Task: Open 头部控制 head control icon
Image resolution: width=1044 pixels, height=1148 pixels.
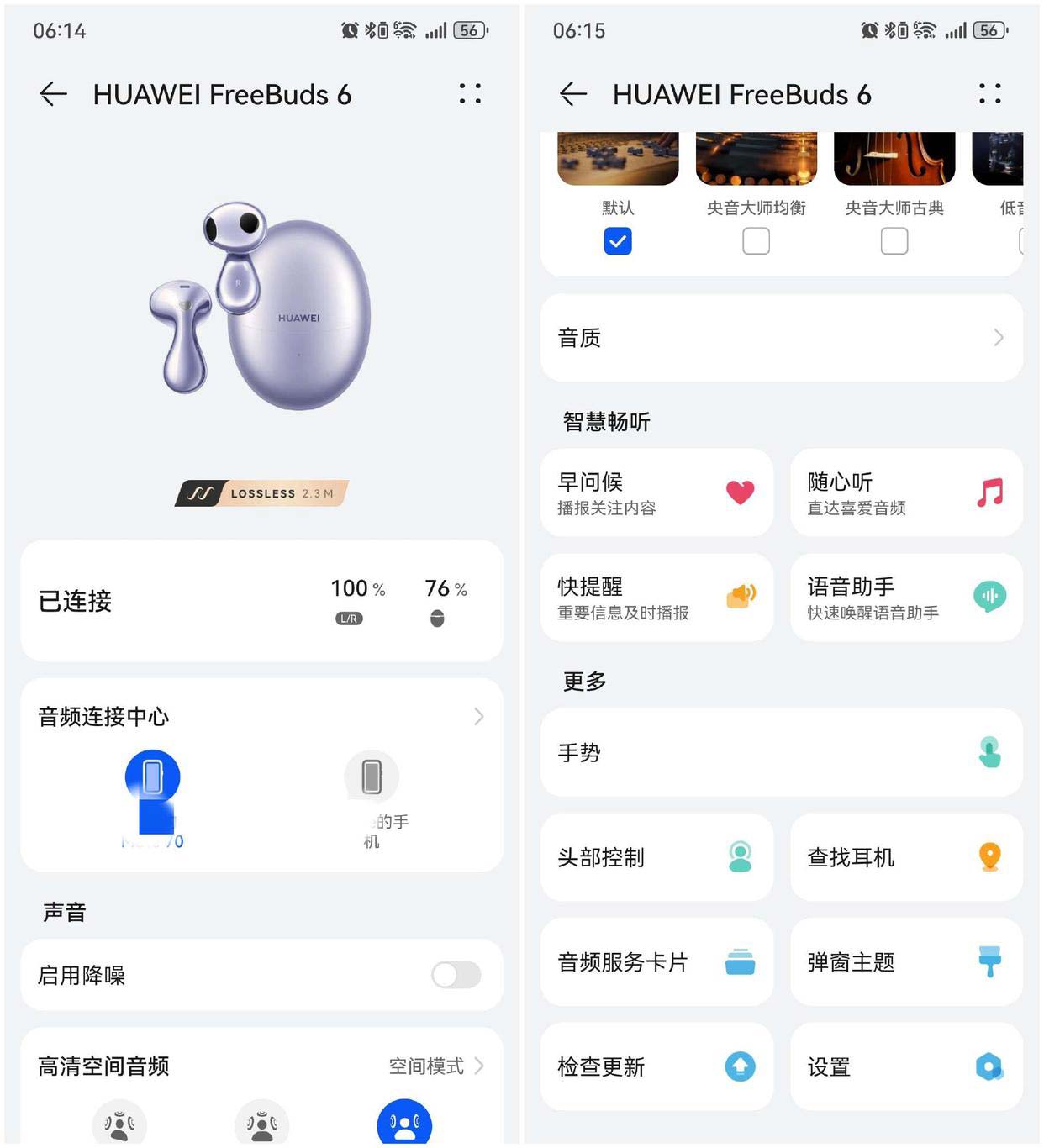Action: 738,858
